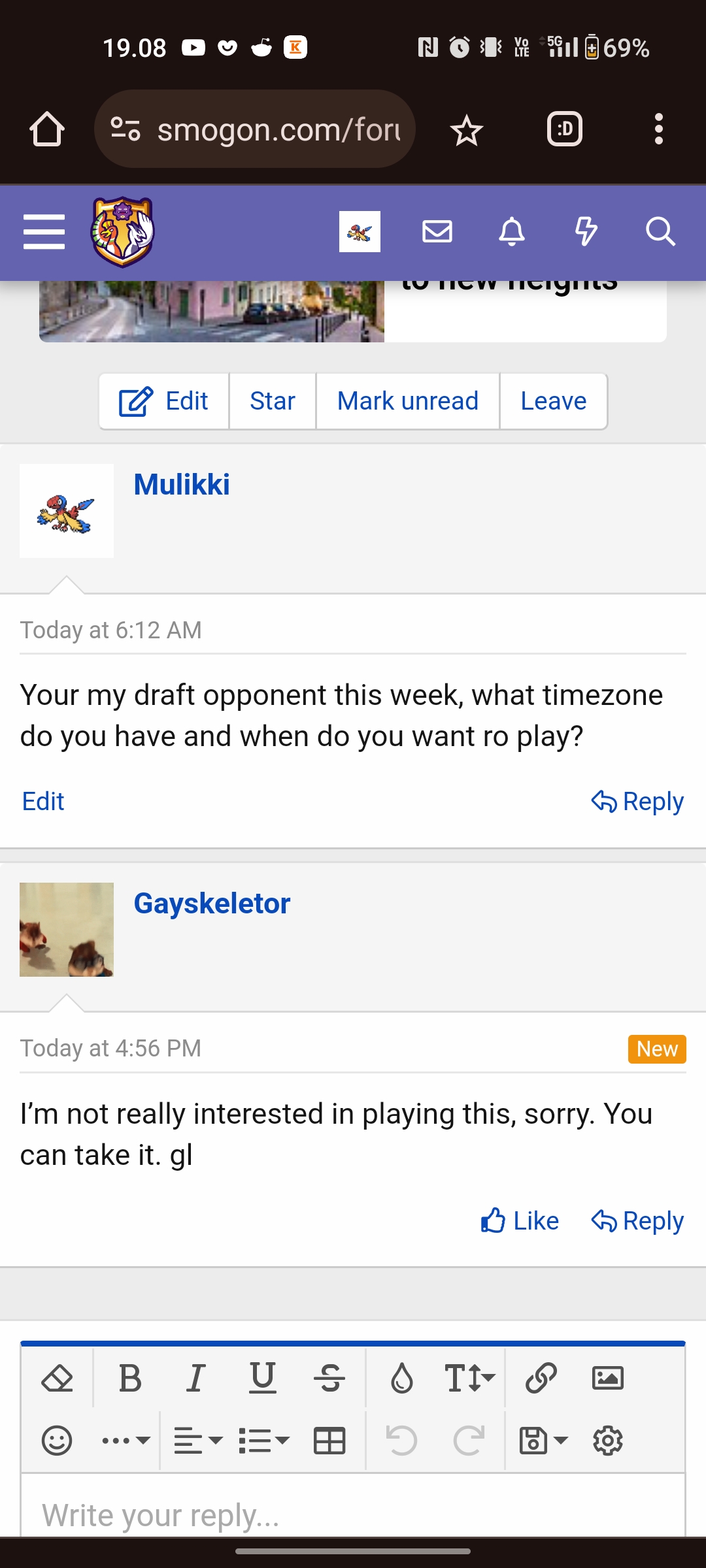The width and height of the screenshot is (706, 1568).
Task: Insert an image into the reply
Action: (608, 1379)
